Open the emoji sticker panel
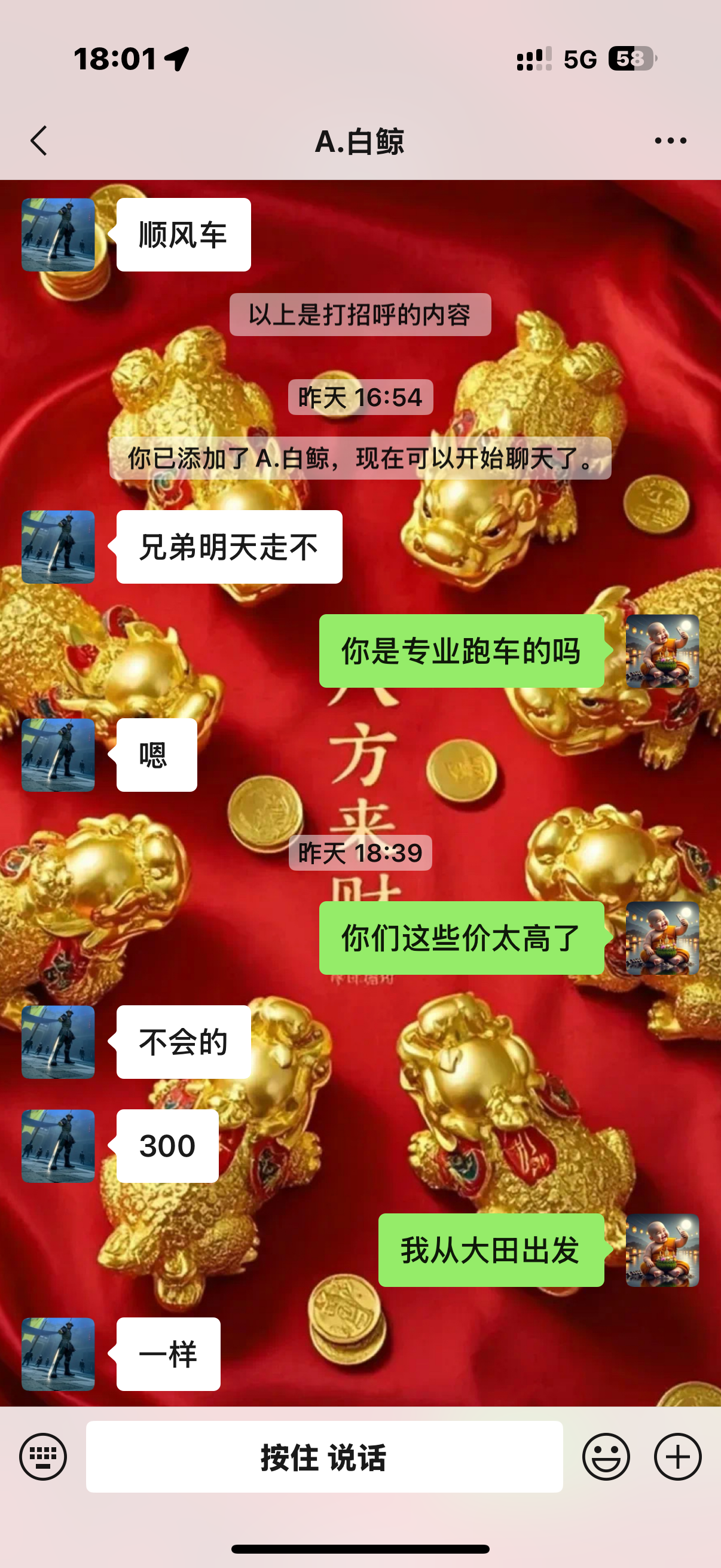 tap(606, 1457)
